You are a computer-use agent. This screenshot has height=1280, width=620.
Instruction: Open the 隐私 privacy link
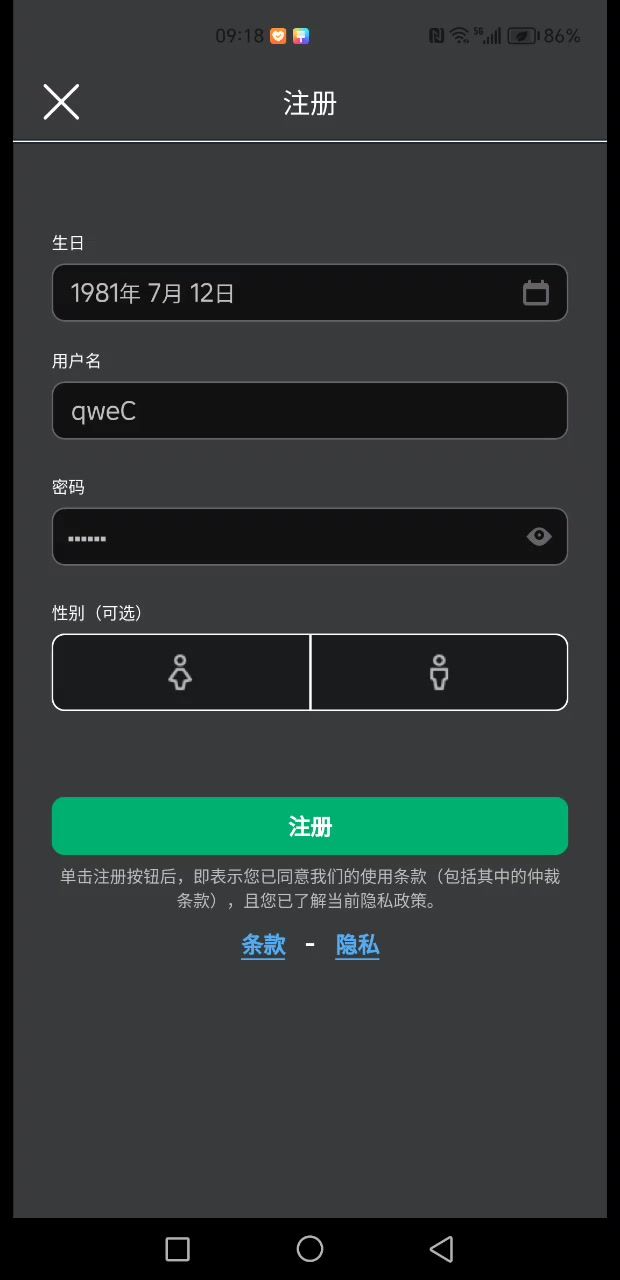357,945
